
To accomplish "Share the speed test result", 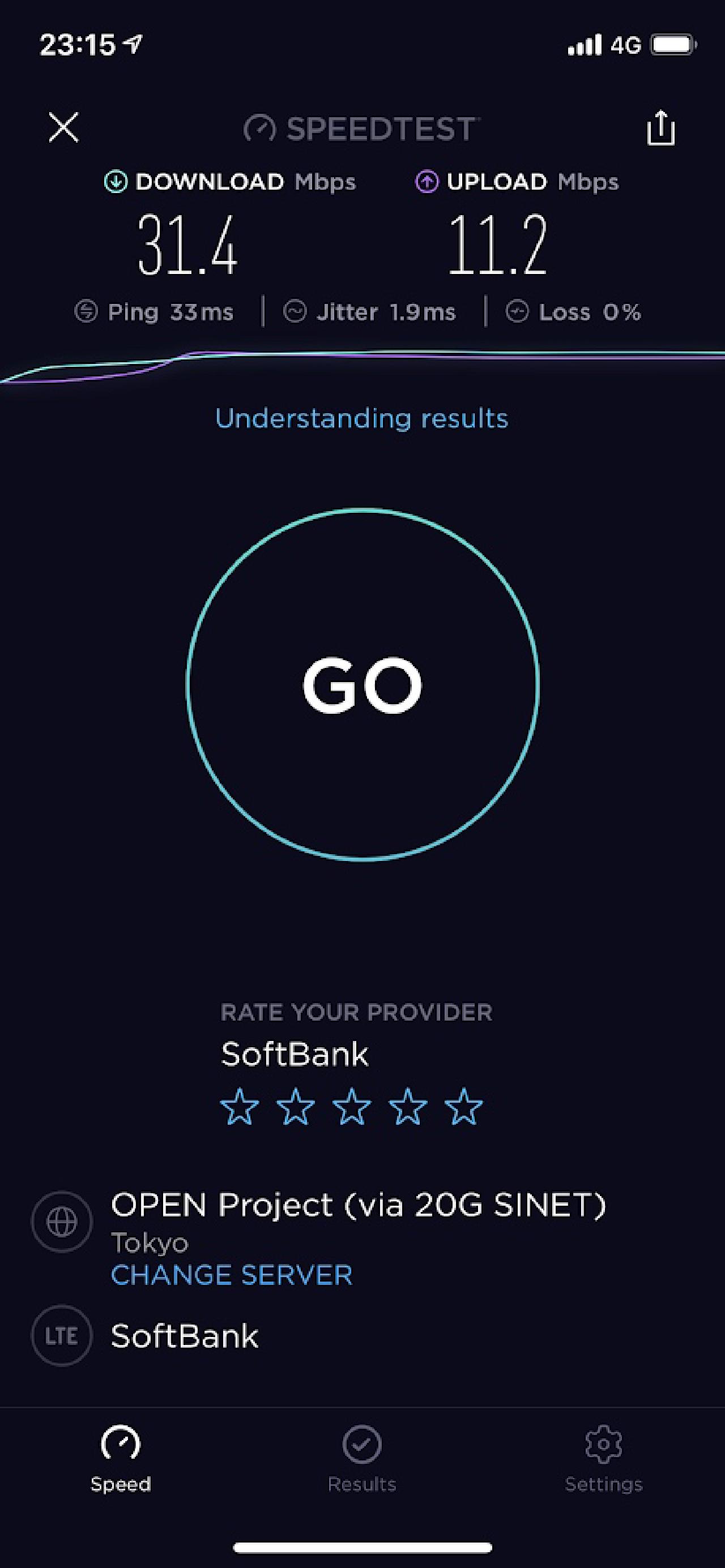I will [660, 127].
